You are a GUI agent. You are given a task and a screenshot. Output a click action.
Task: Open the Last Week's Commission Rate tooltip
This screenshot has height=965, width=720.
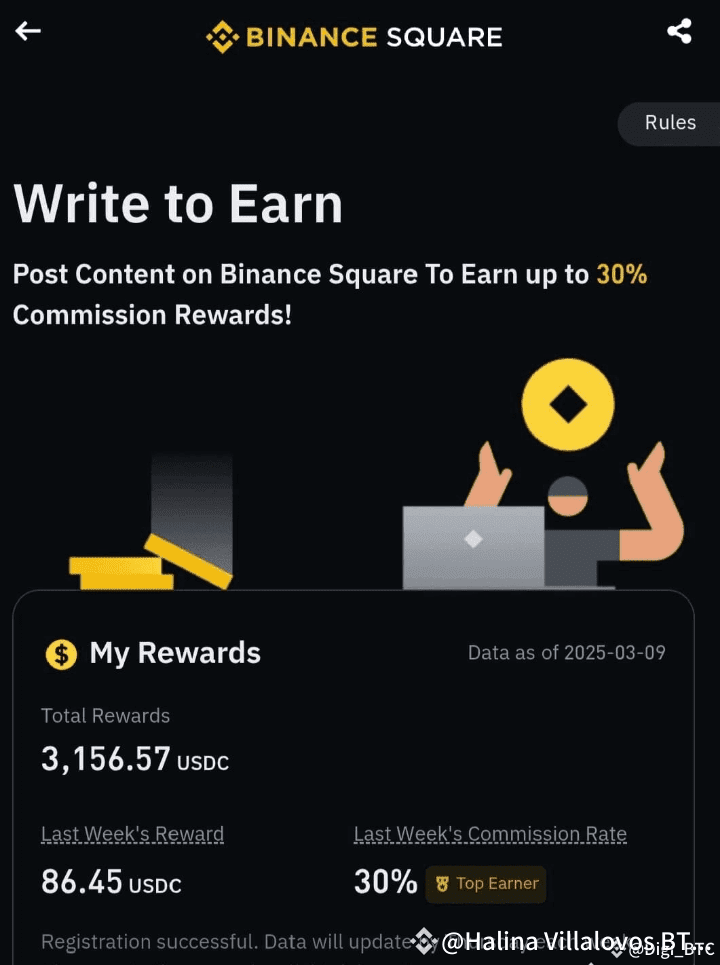(x=490, y=833)
